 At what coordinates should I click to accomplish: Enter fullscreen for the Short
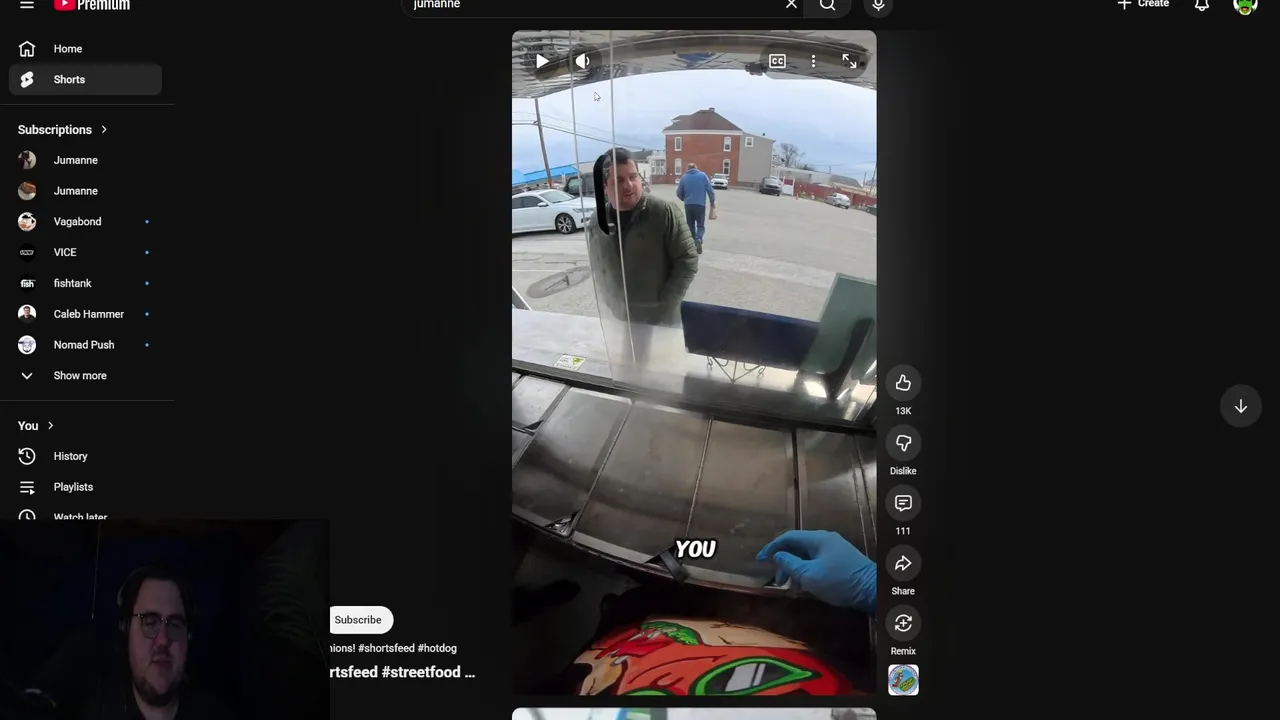[849, 61]
